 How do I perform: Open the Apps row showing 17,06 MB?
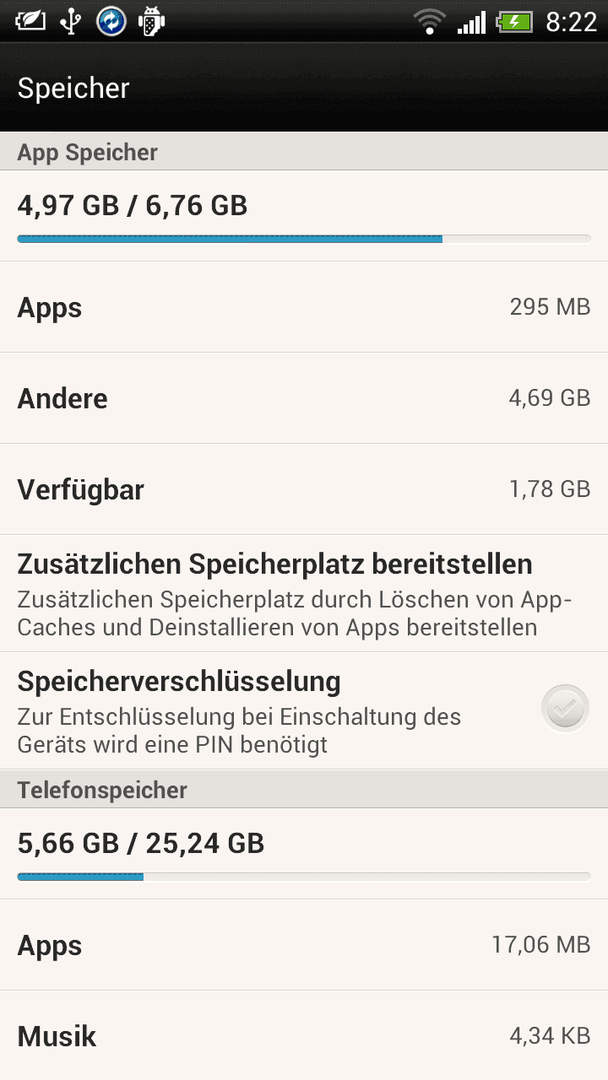pos(304,945)
